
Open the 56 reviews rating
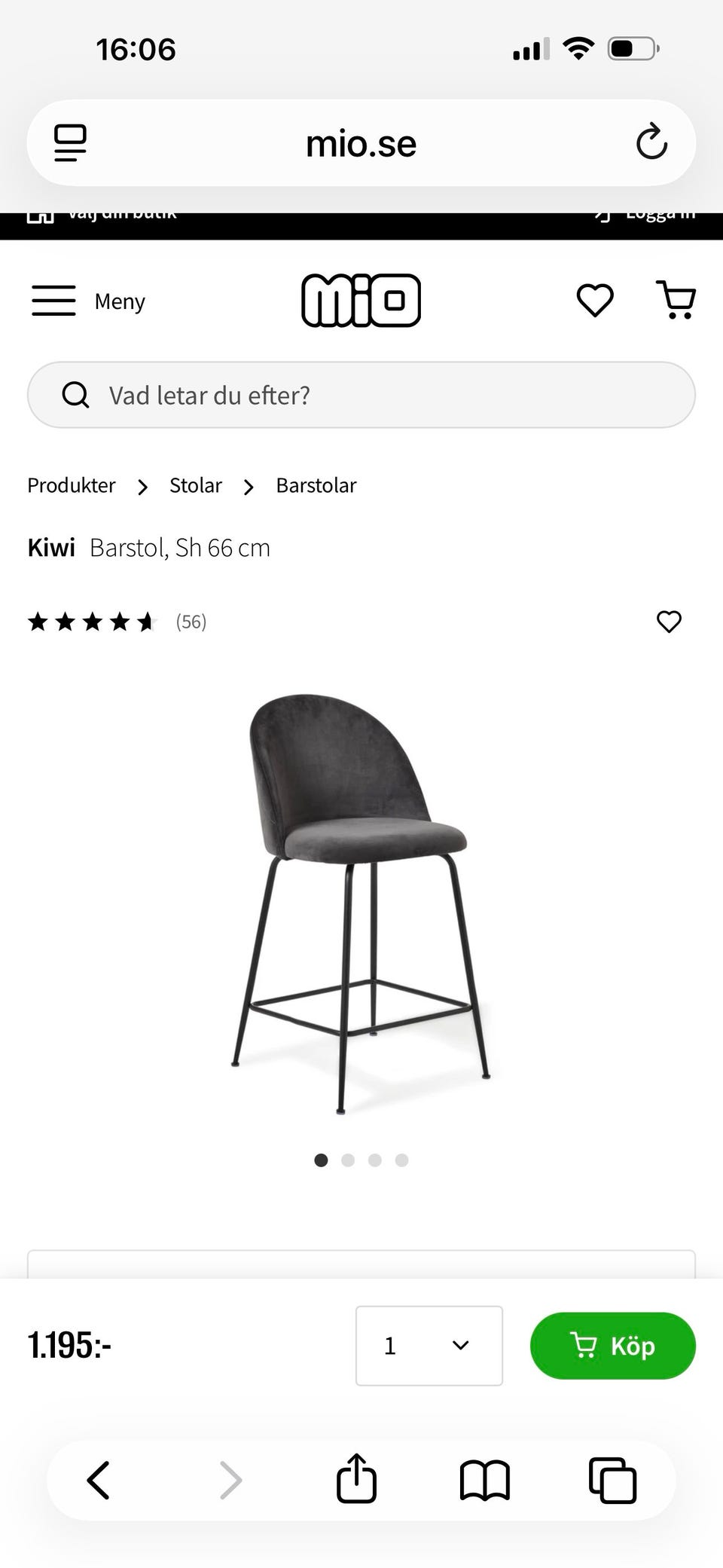[x=117, y=622]
